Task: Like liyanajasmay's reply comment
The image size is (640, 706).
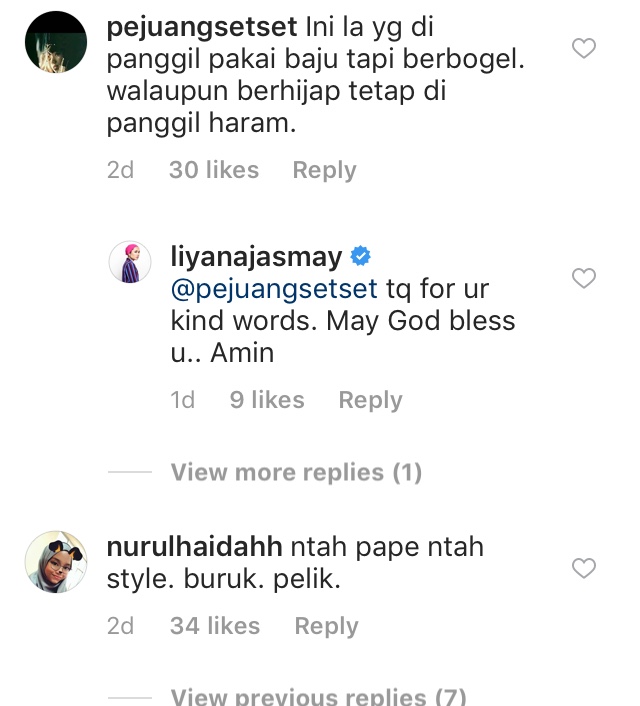Action: click(583, 278)
